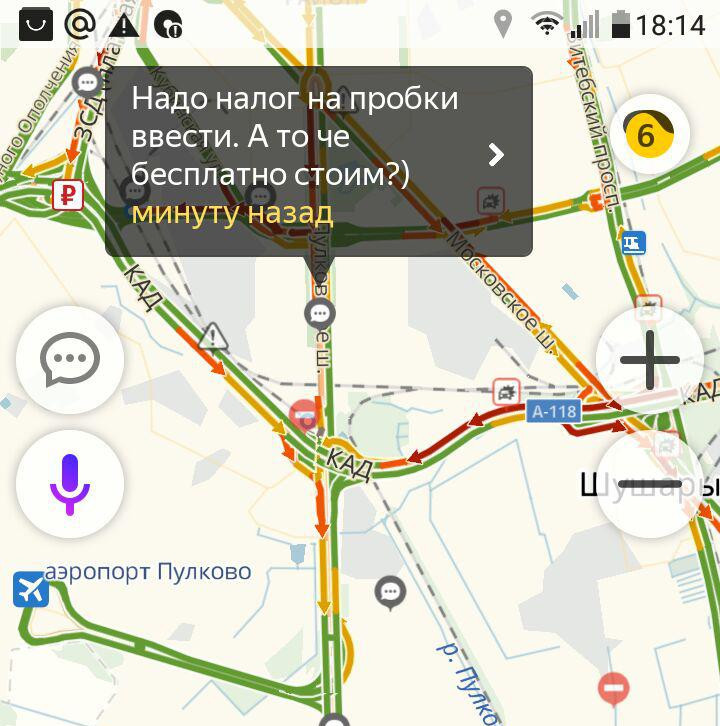
Task: Open the traffic comment popup about the jam tax
Action: click(x=318, y=156)
